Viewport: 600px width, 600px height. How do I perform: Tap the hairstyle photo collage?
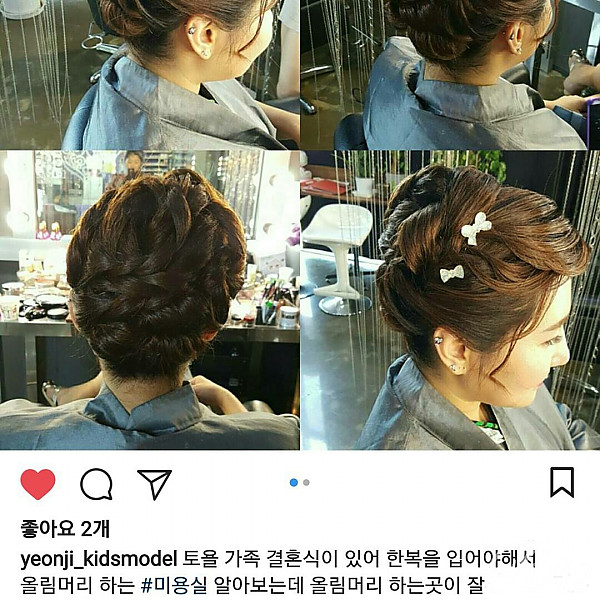click(300, 225)
